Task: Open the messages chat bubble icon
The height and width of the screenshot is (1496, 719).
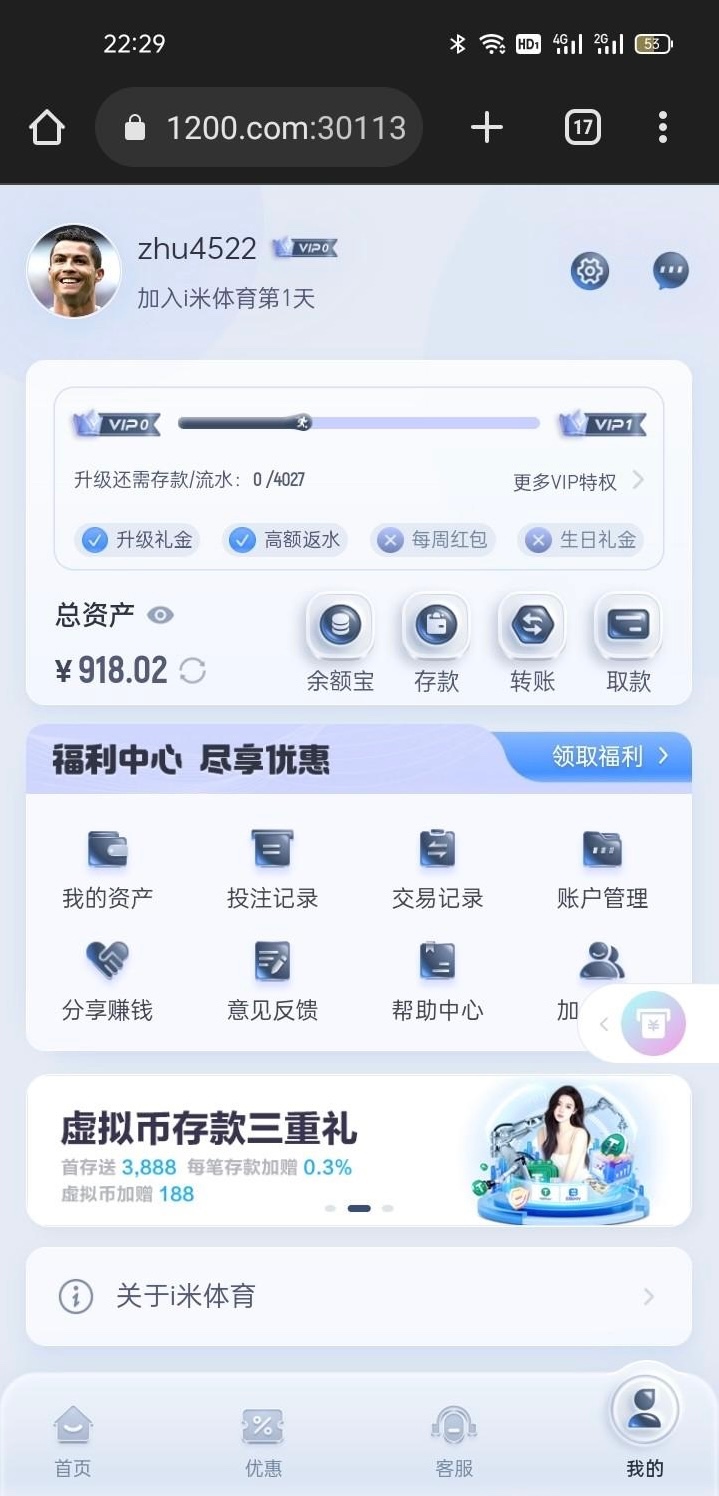Action: [x=670, y=271]
